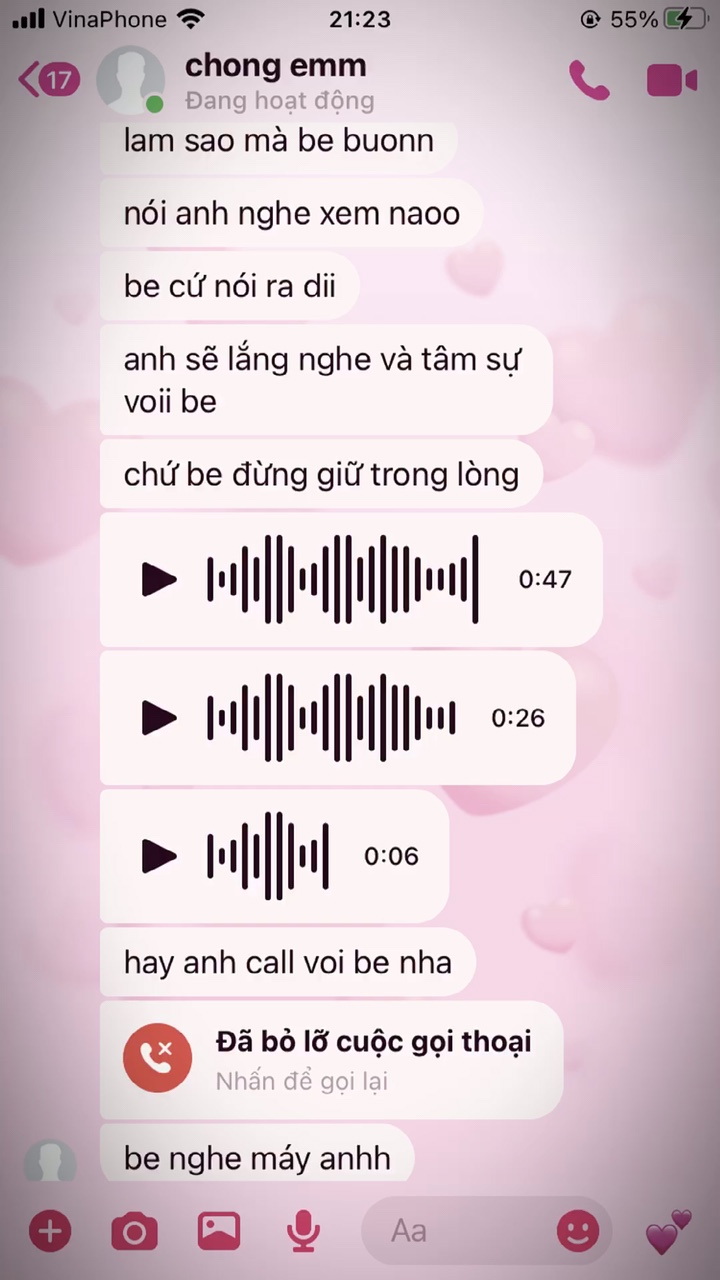Image resolution: width=720 pixels, height=1280 pixels.
Task: Open chong emm's profile picture
Action: point(132,78)
